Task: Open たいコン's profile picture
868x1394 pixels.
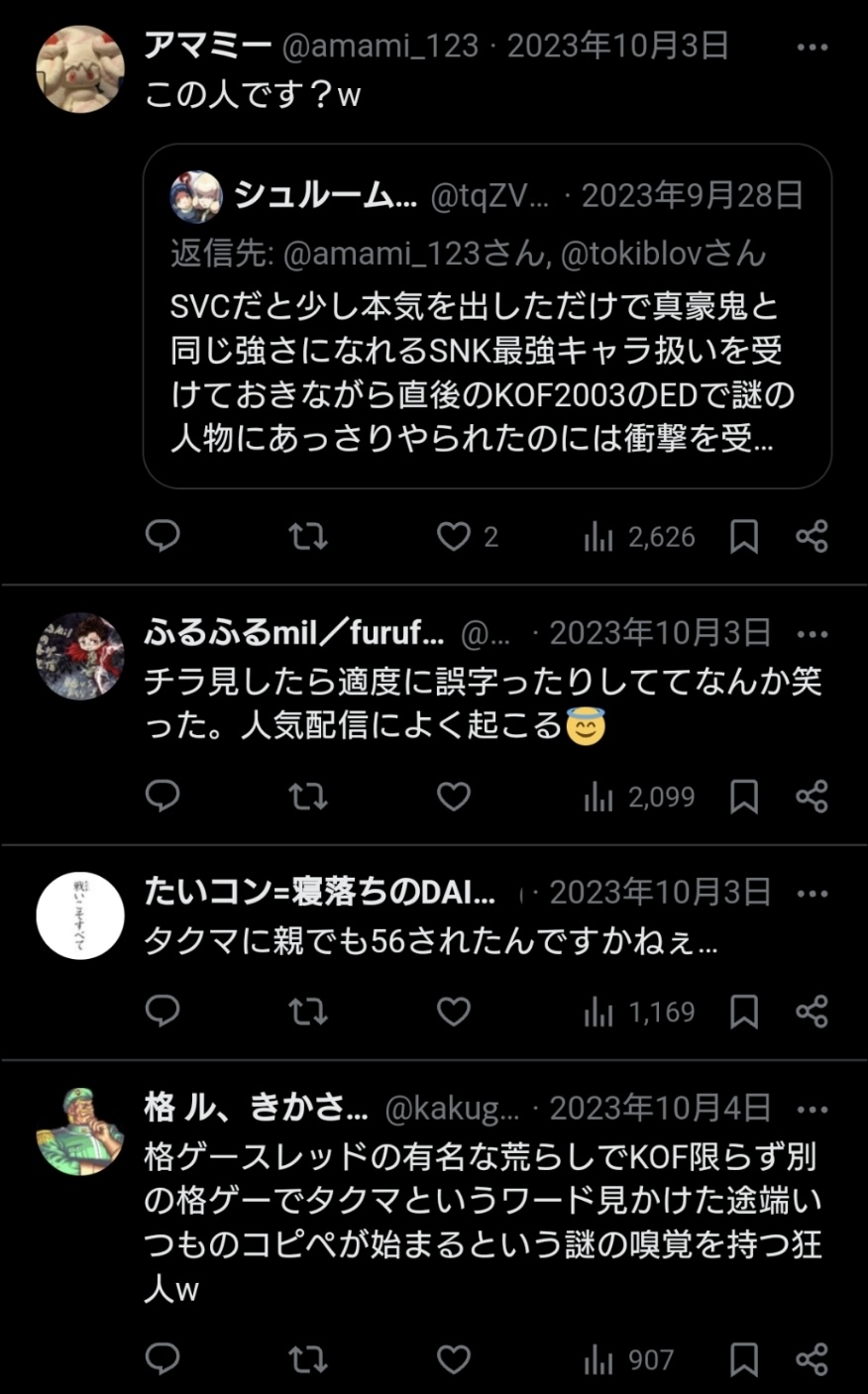Action: click(80, 915)
